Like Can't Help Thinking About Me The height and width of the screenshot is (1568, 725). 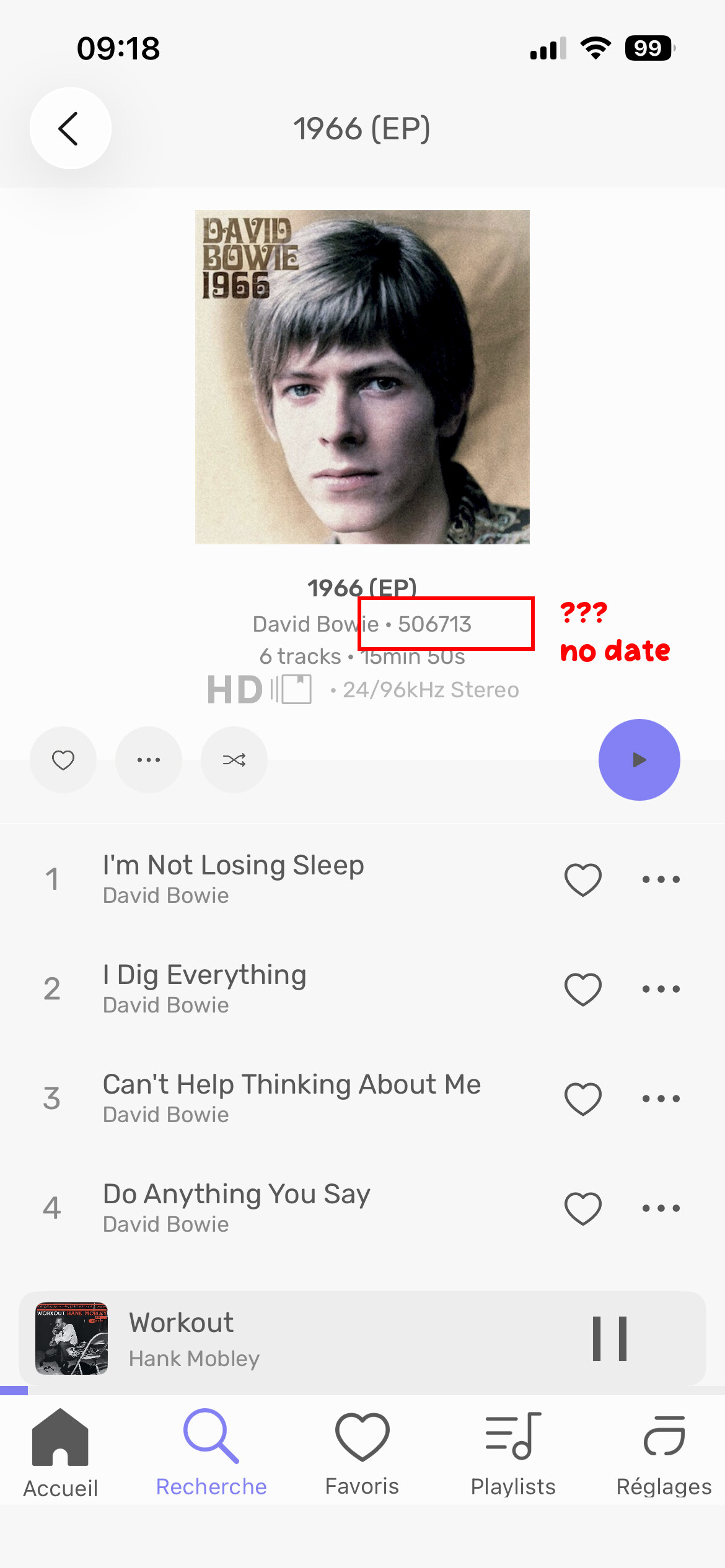(x=582, y=1099)
